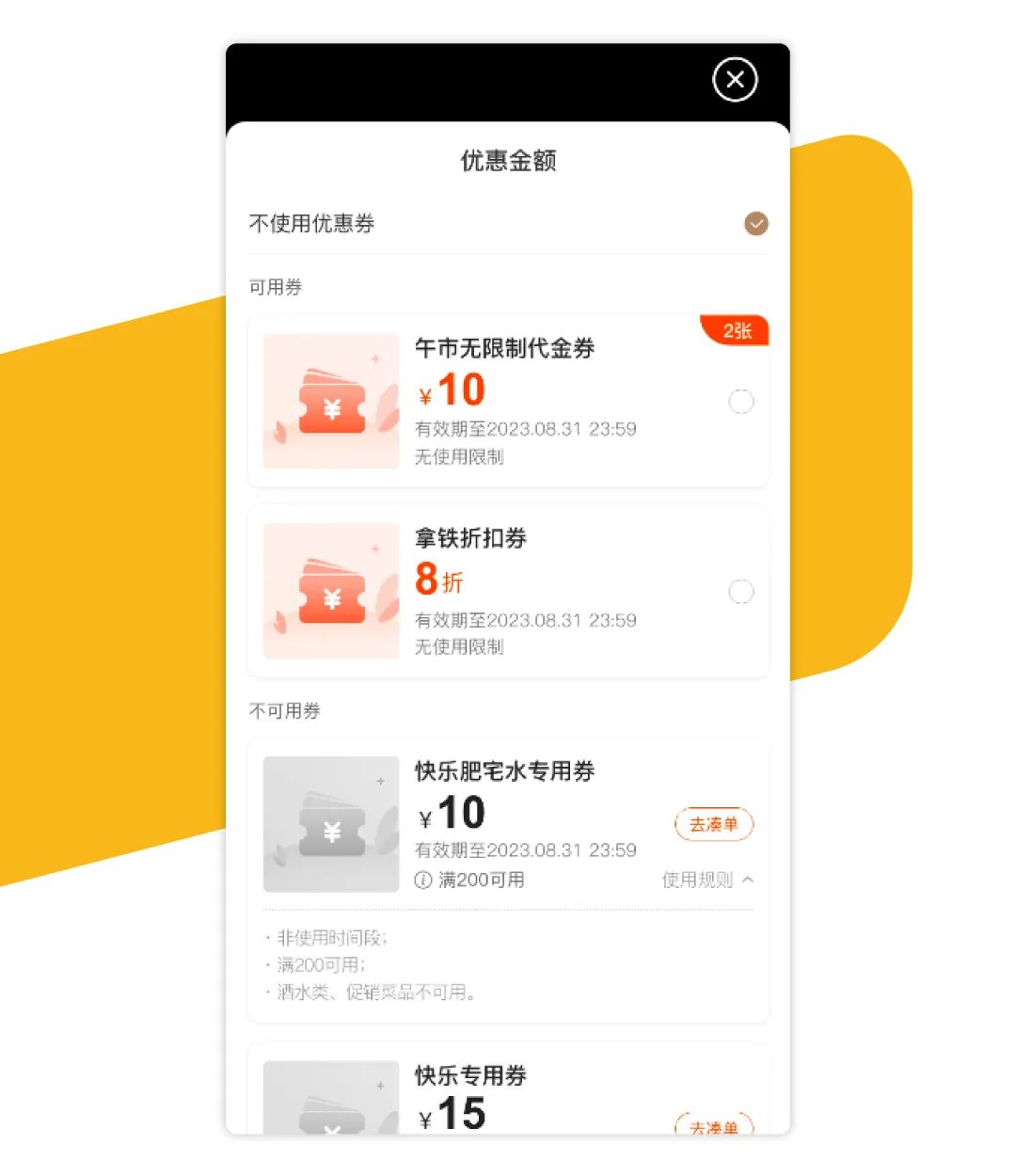Tap 去凑单 on 快乐专用券

point(714,1124)
